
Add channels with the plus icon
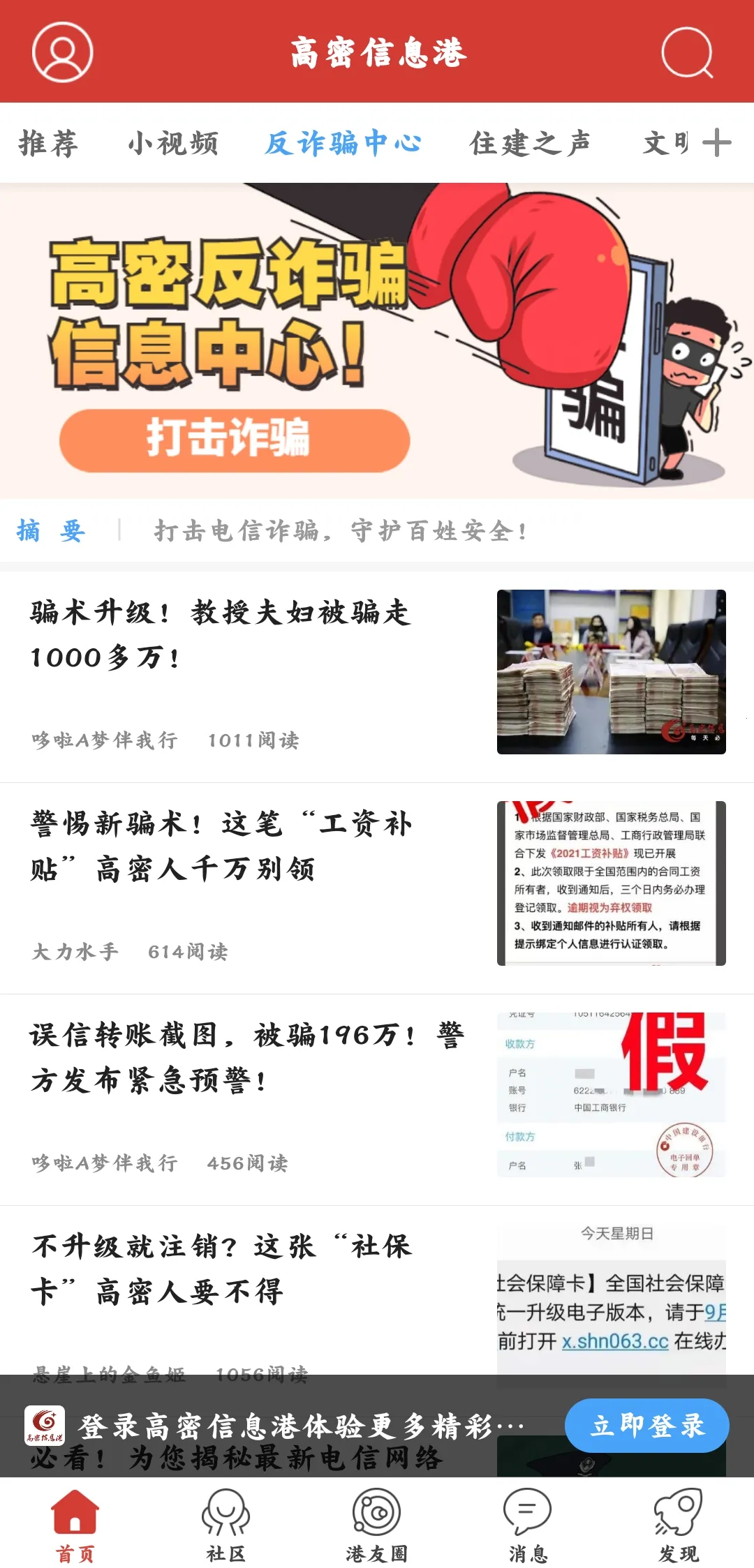click(717, 143)
